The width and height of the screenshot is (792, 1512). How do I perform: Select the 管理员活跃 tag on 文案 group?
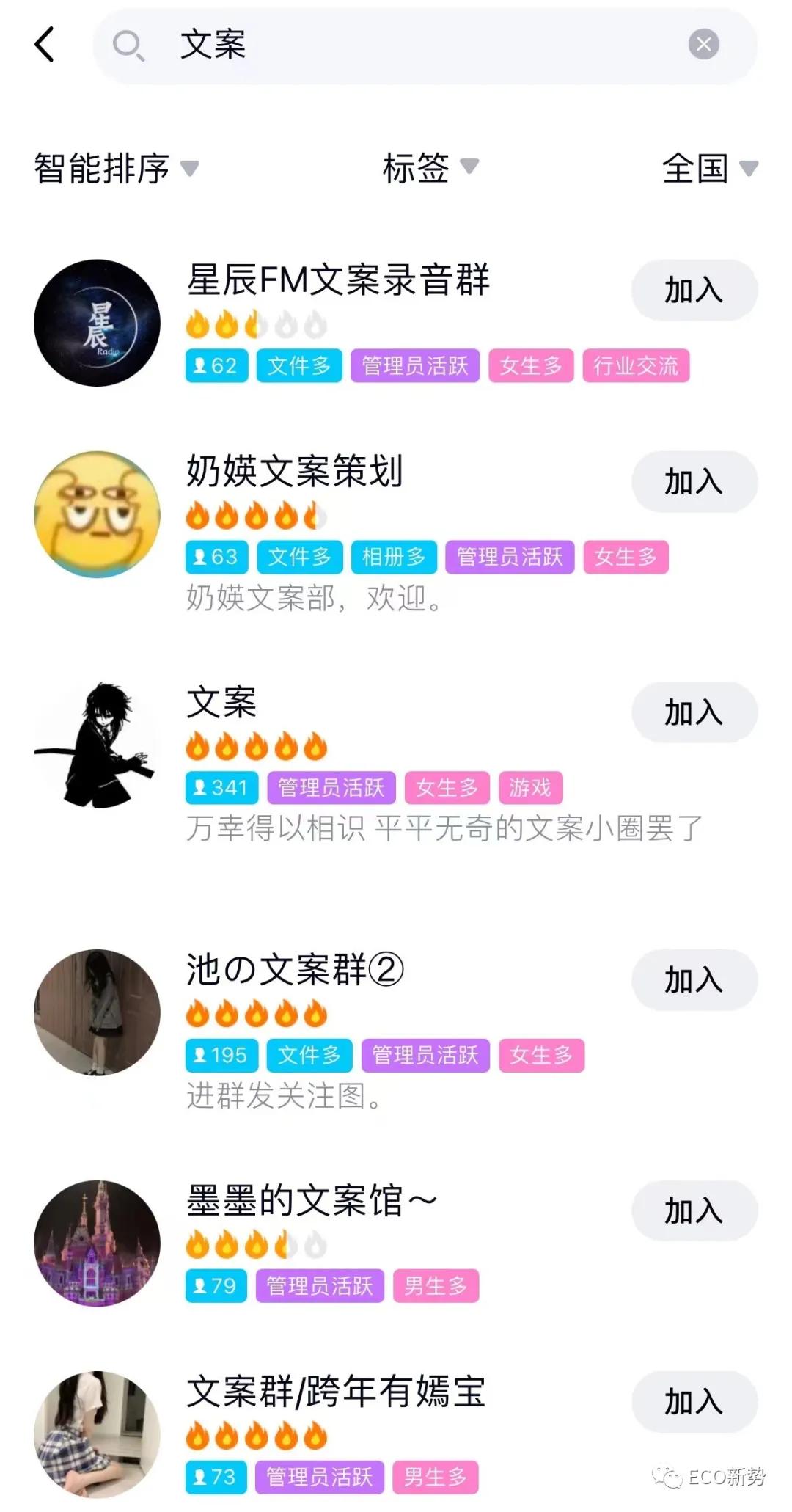331,788
